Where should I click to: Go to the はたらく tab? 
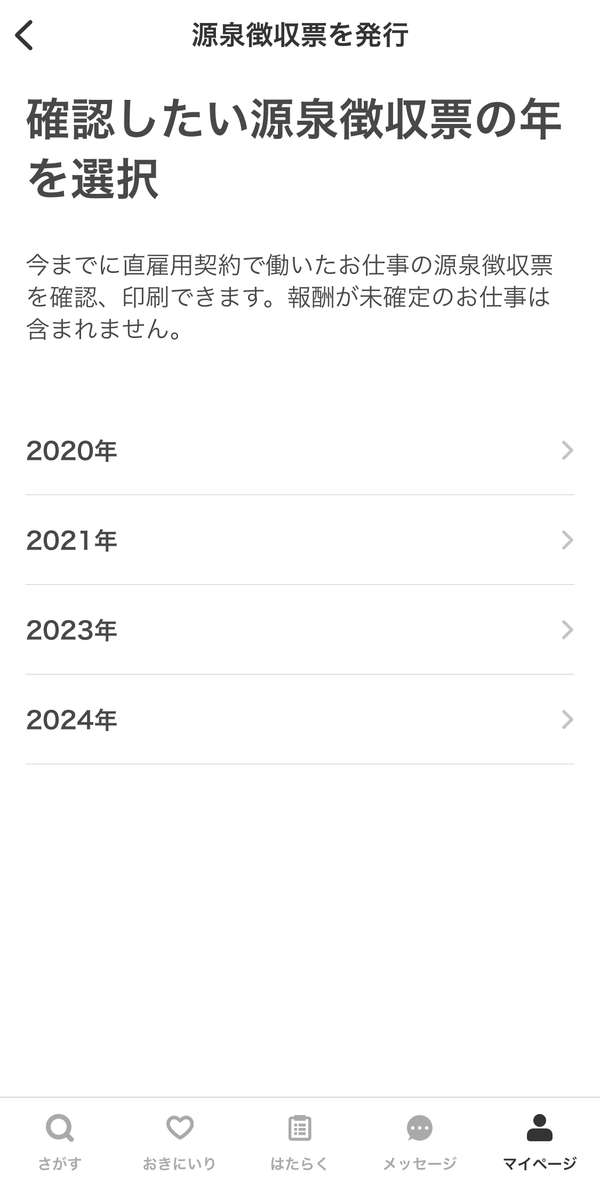click(x=300, y=1142)
